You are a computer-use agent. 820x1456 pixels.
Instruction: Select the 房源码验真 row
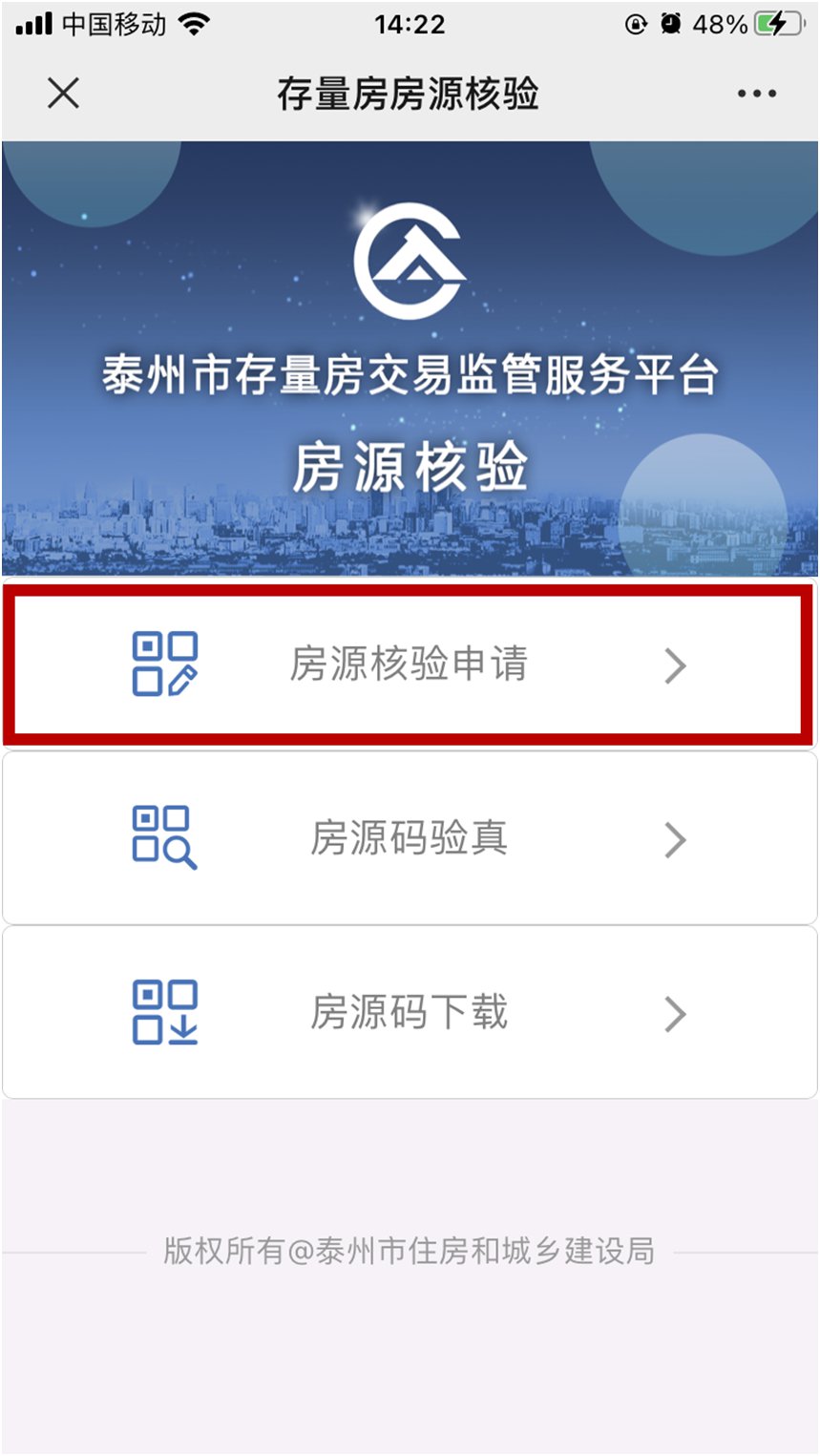pos(409,838)
